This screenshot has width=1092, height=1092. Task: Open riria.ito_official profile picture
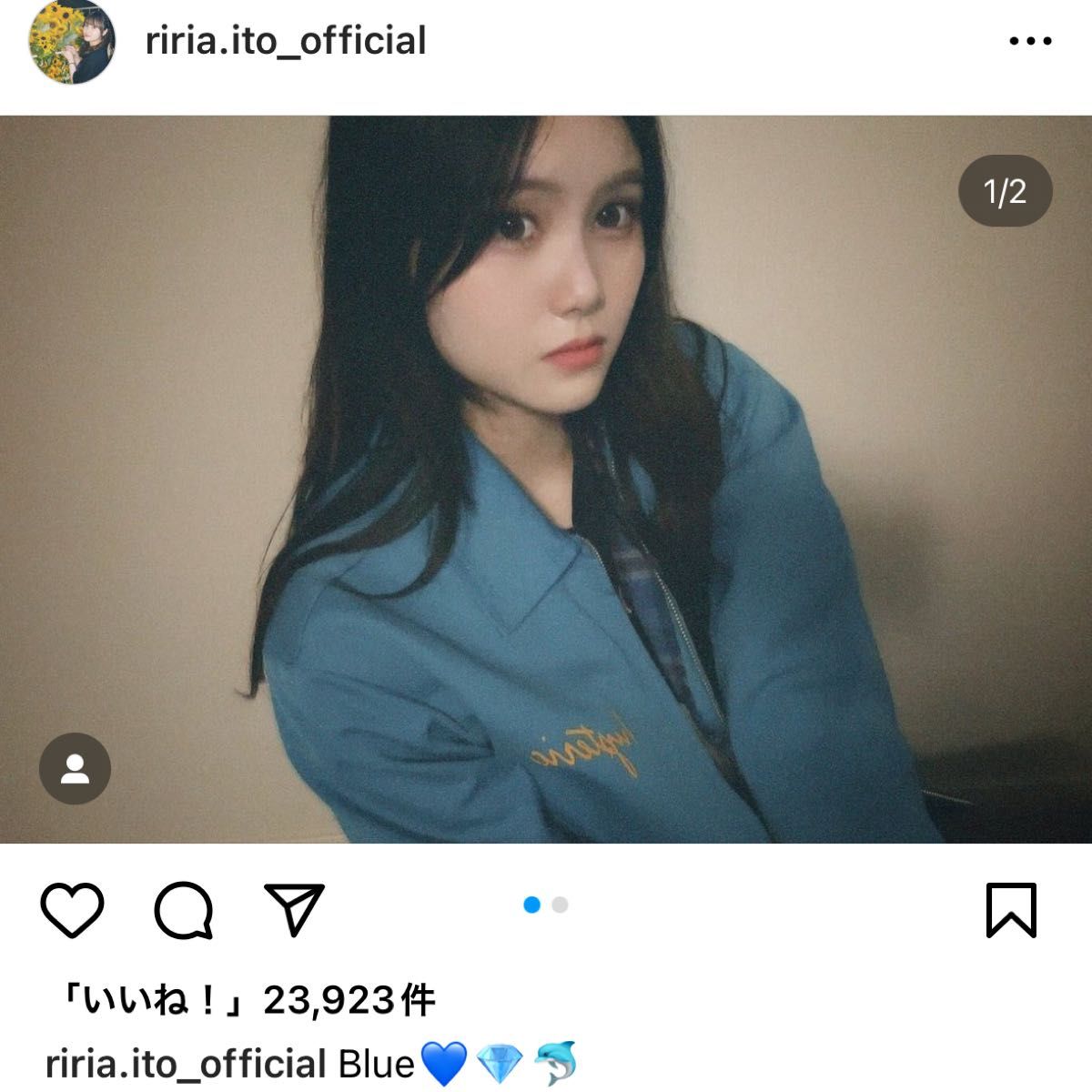point(73,42)
